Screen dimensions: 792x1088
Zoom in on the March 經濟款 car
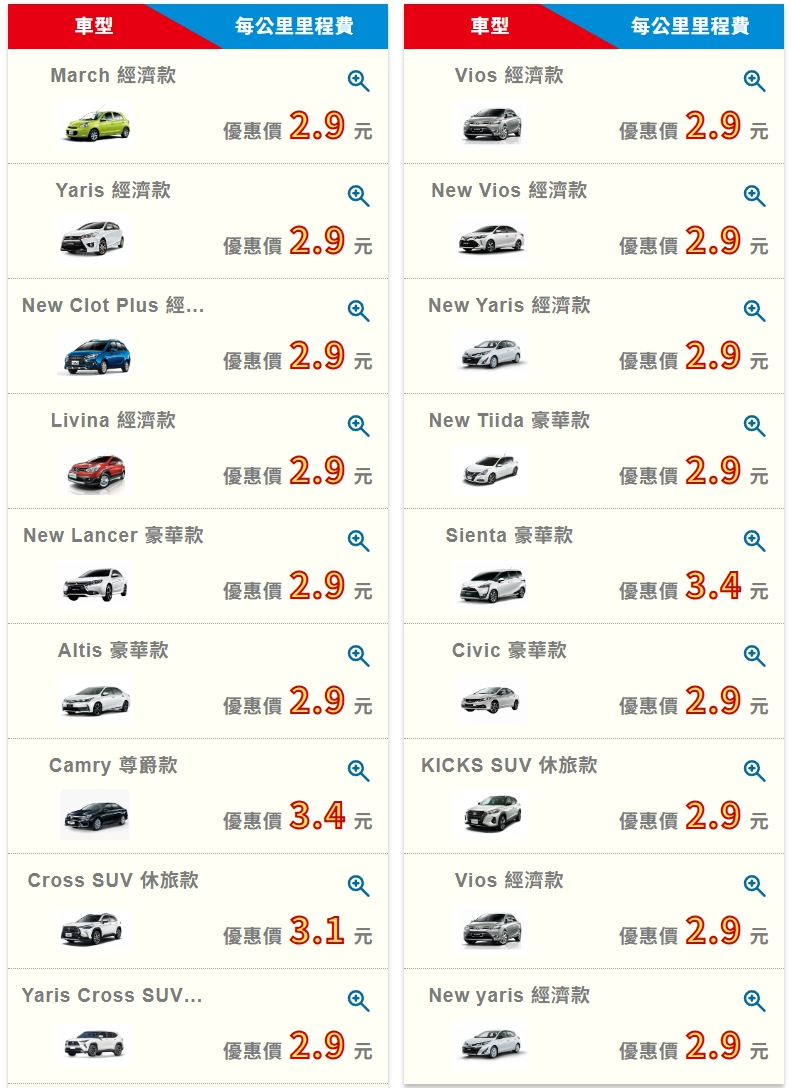358,81
